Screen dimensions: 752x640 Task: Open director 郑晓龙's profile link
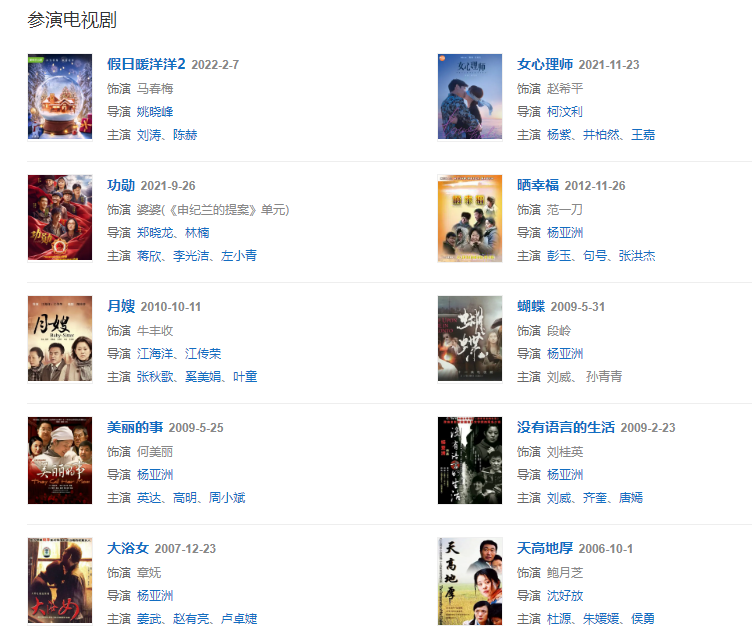pos(155,232)
